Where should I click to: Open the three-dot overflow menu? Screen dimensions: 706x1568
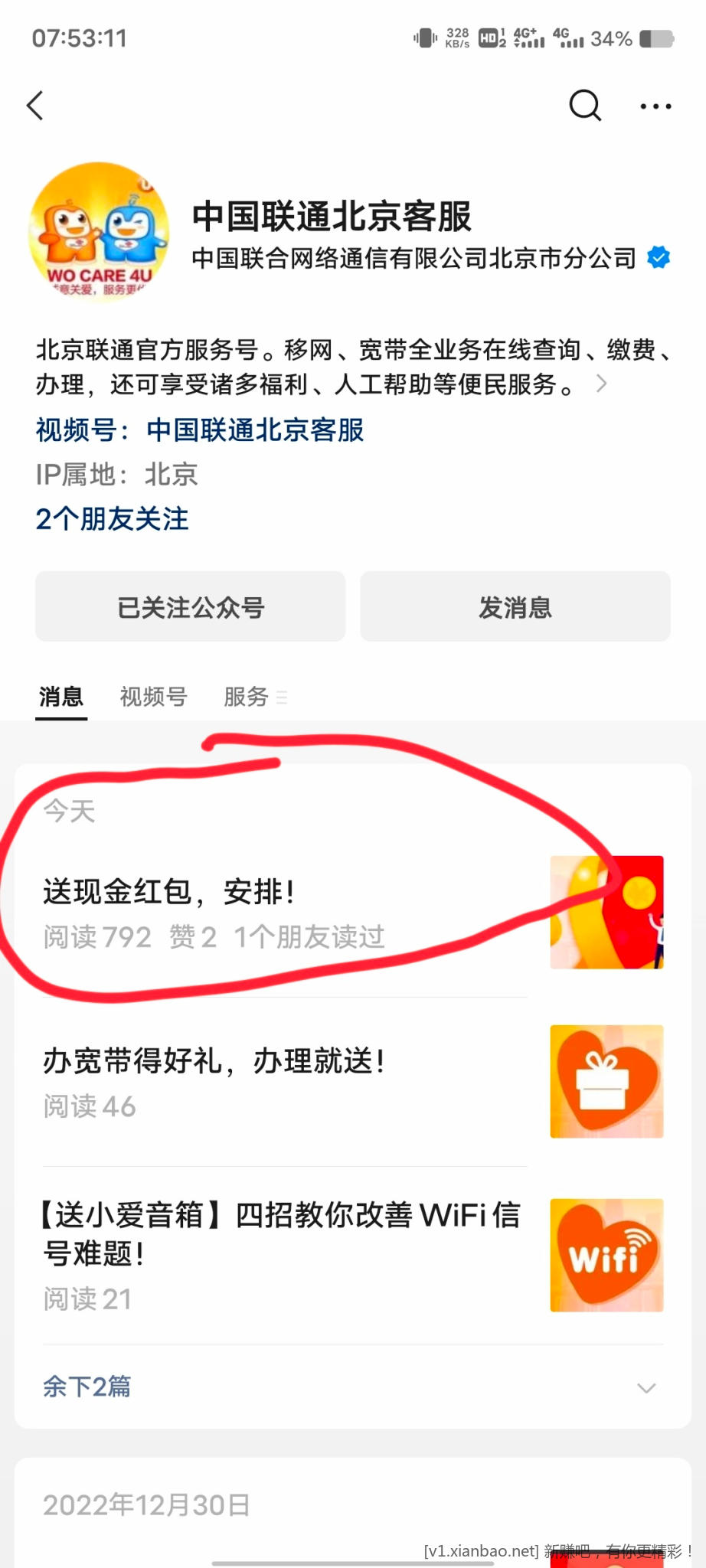click(x=655, y=106)
